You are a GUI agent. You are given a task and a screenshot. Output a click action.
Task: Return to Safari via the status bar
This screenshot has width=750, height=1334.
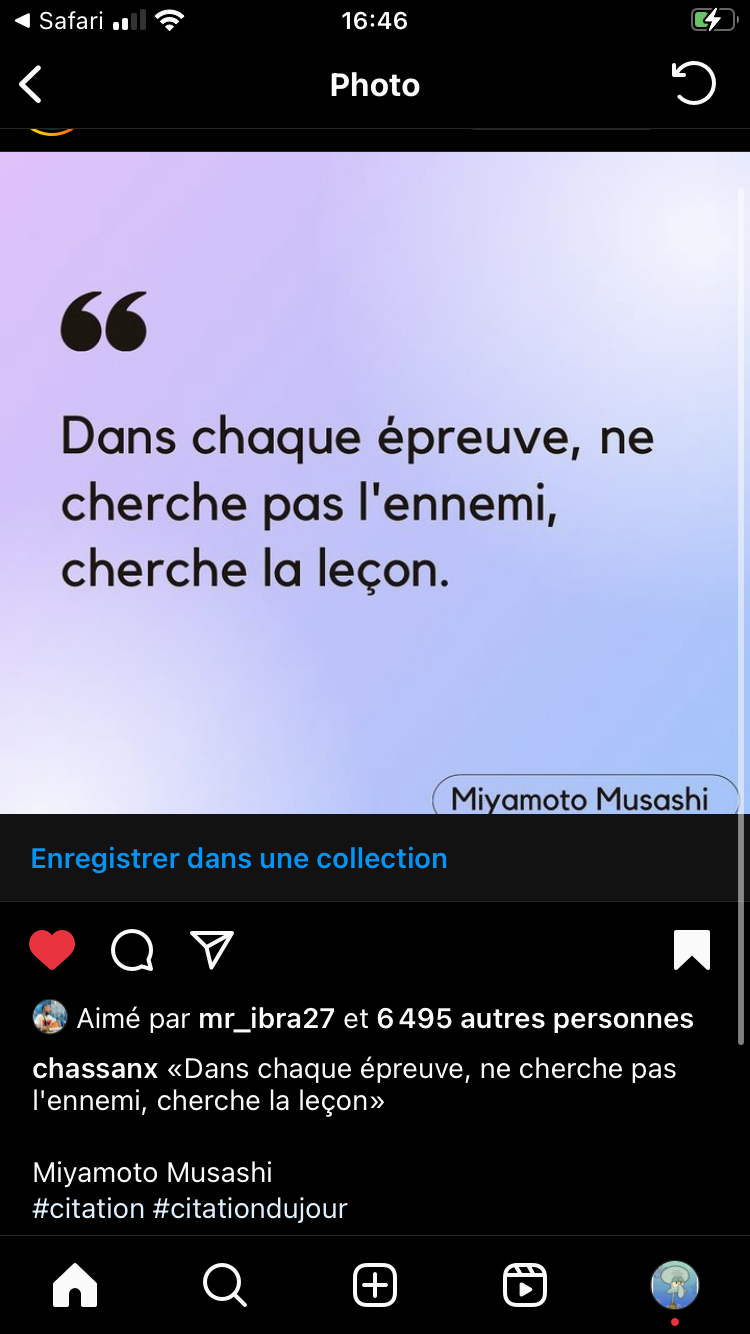[60, 21]
